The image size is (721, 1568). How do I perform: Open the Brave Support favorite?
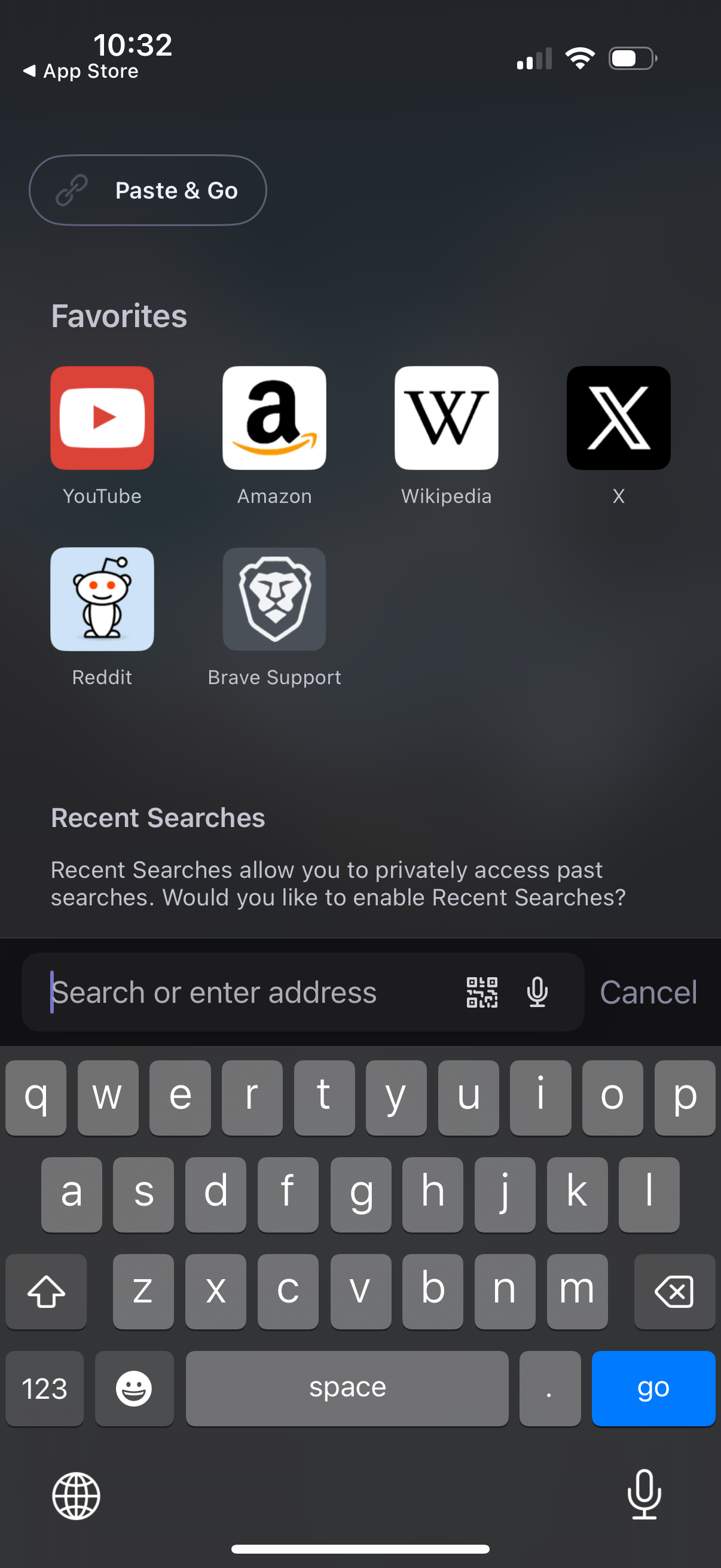point(274,599)
